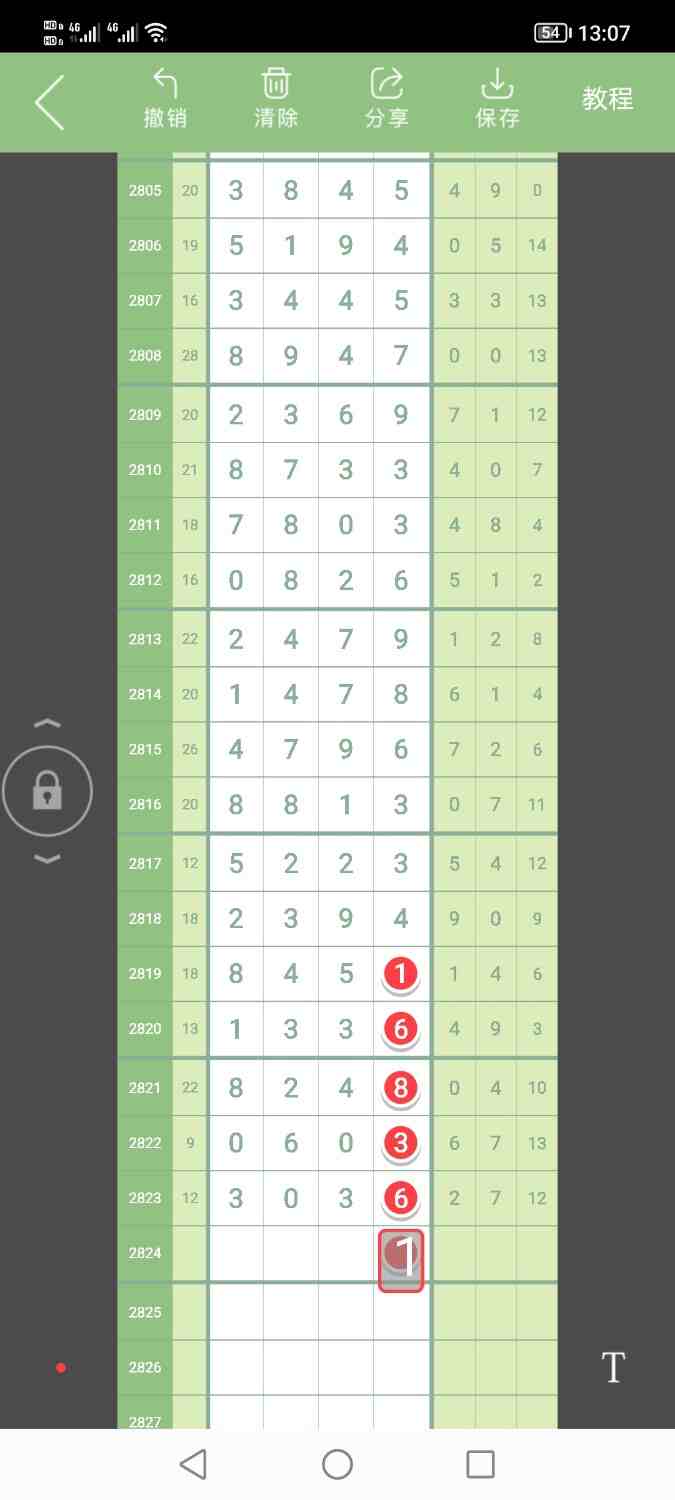
Task: Go back using the top-left arrow
Action: coord(50,102)
